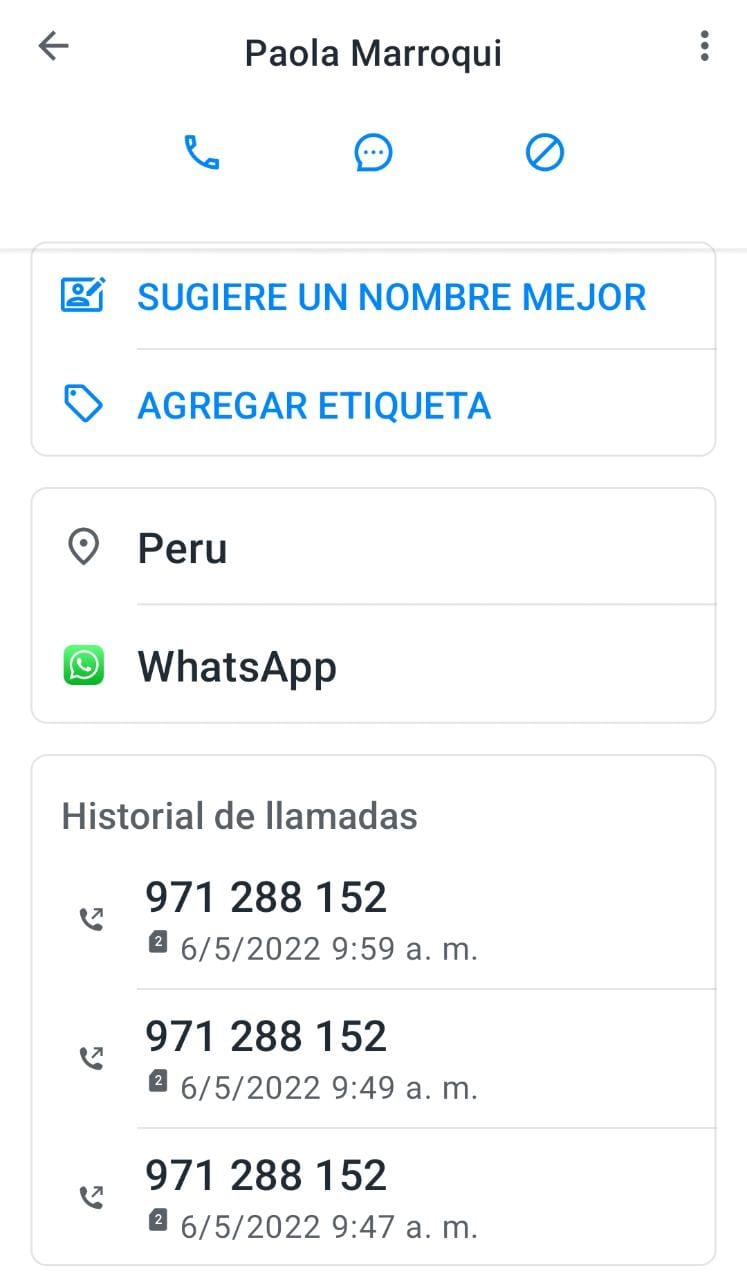The height and width of the screenshot is (1280, 747).
Task: Block this contact with the block icon
Action: 545,153
